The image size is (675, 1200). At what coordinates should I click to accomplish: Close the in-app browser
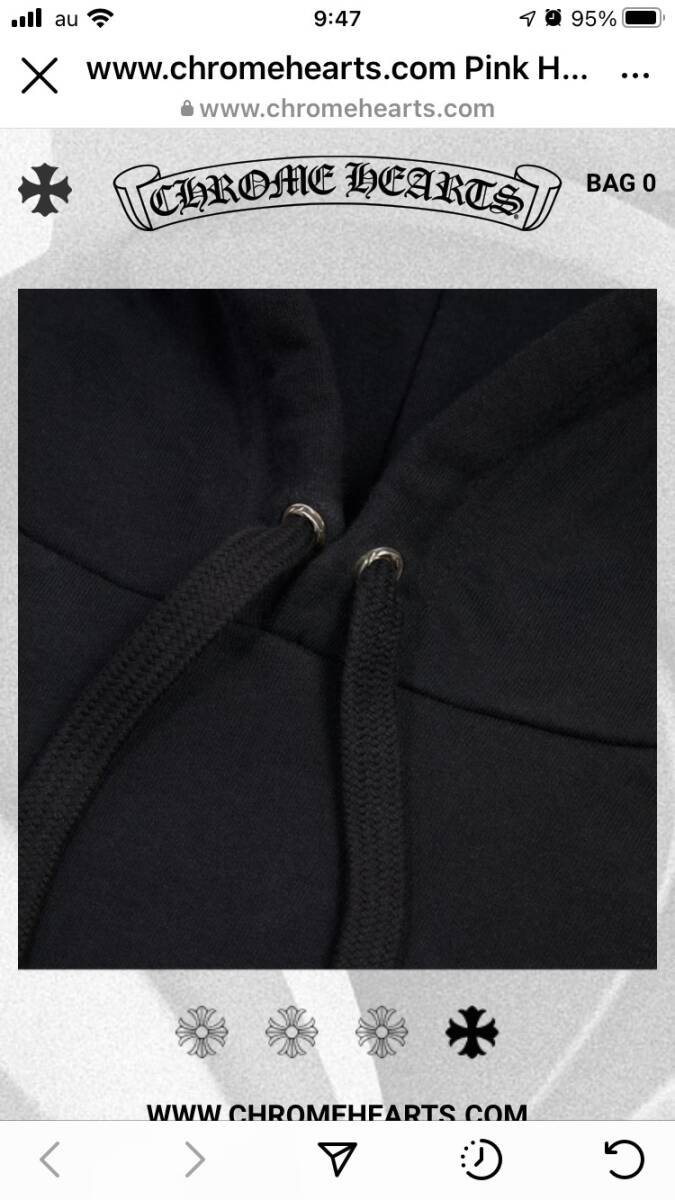[x=39, y=75]
